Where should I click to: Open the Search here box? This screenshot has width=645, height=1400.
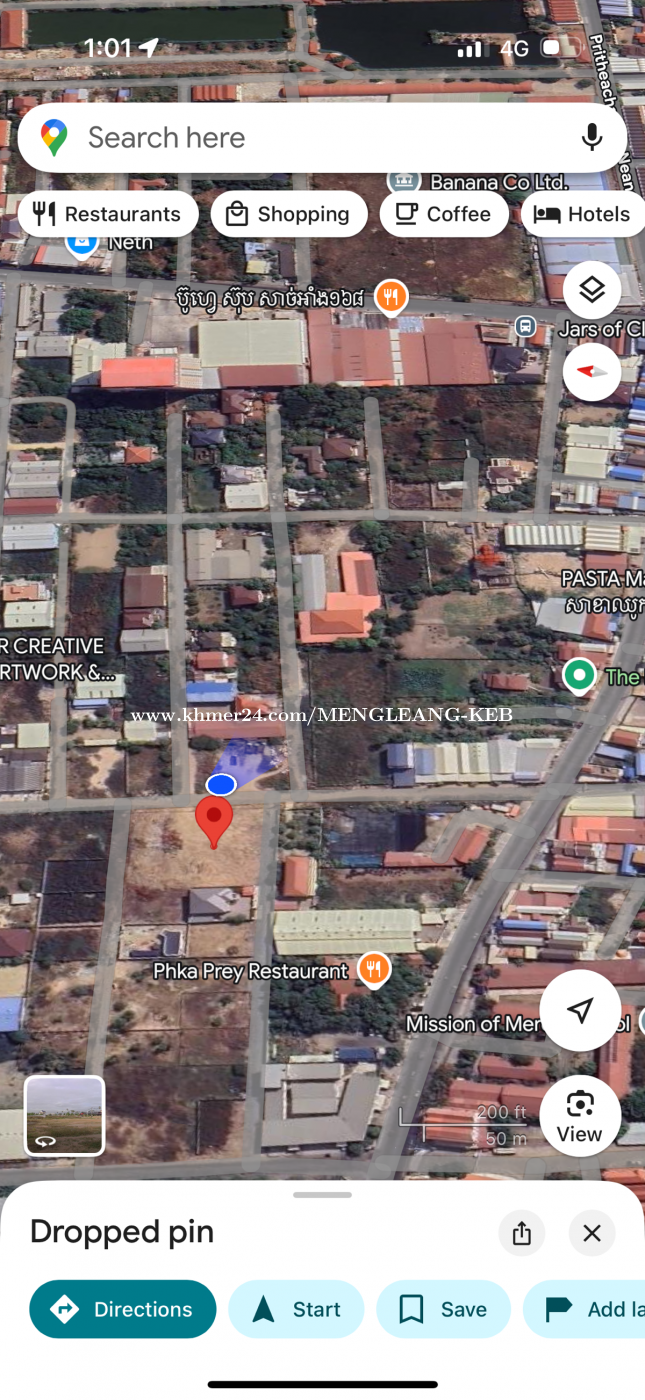pos(300,137)
